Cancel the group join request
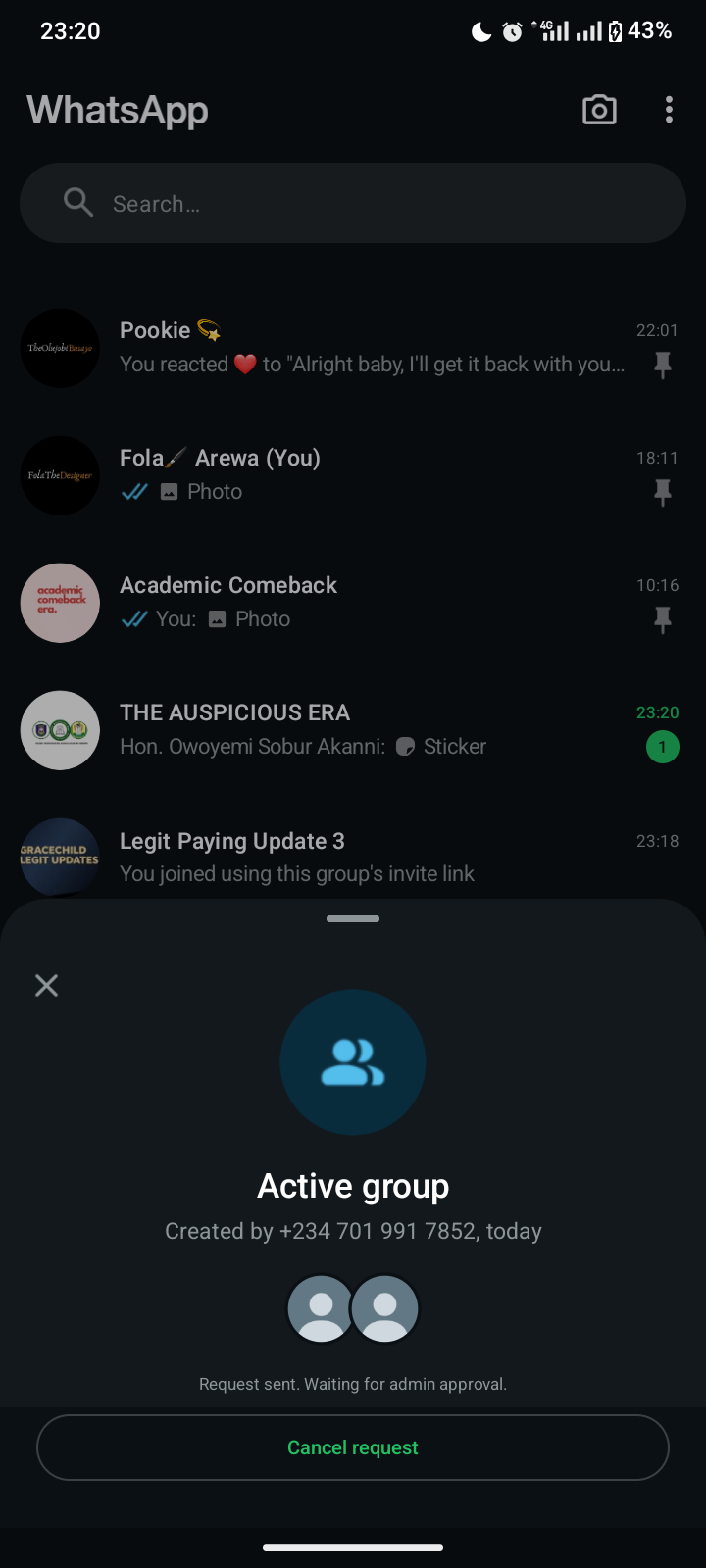 [x=353, y=1447]
